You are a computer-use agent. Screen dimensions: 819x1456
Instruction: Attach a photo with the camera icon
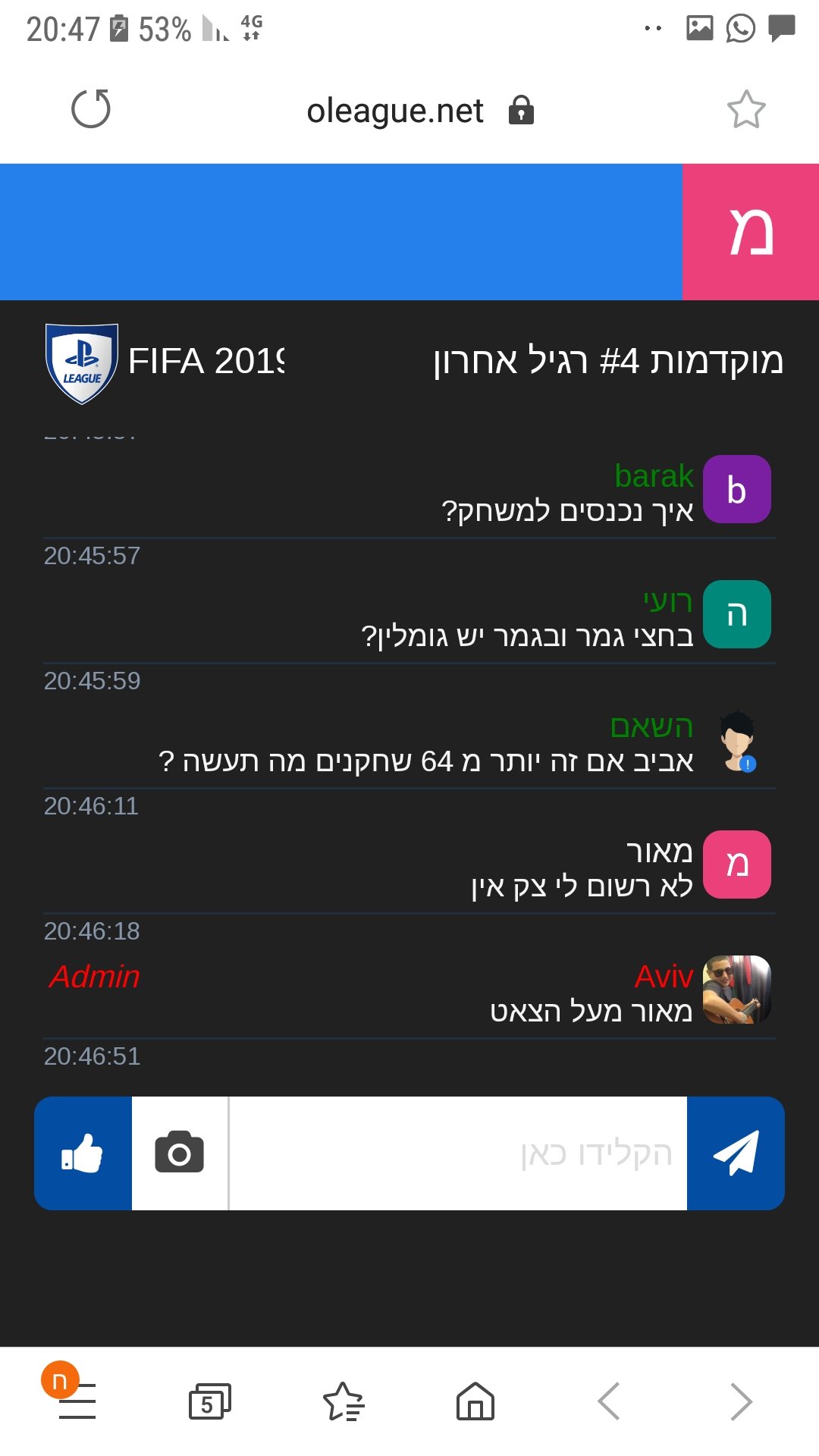click(180, 1153)
